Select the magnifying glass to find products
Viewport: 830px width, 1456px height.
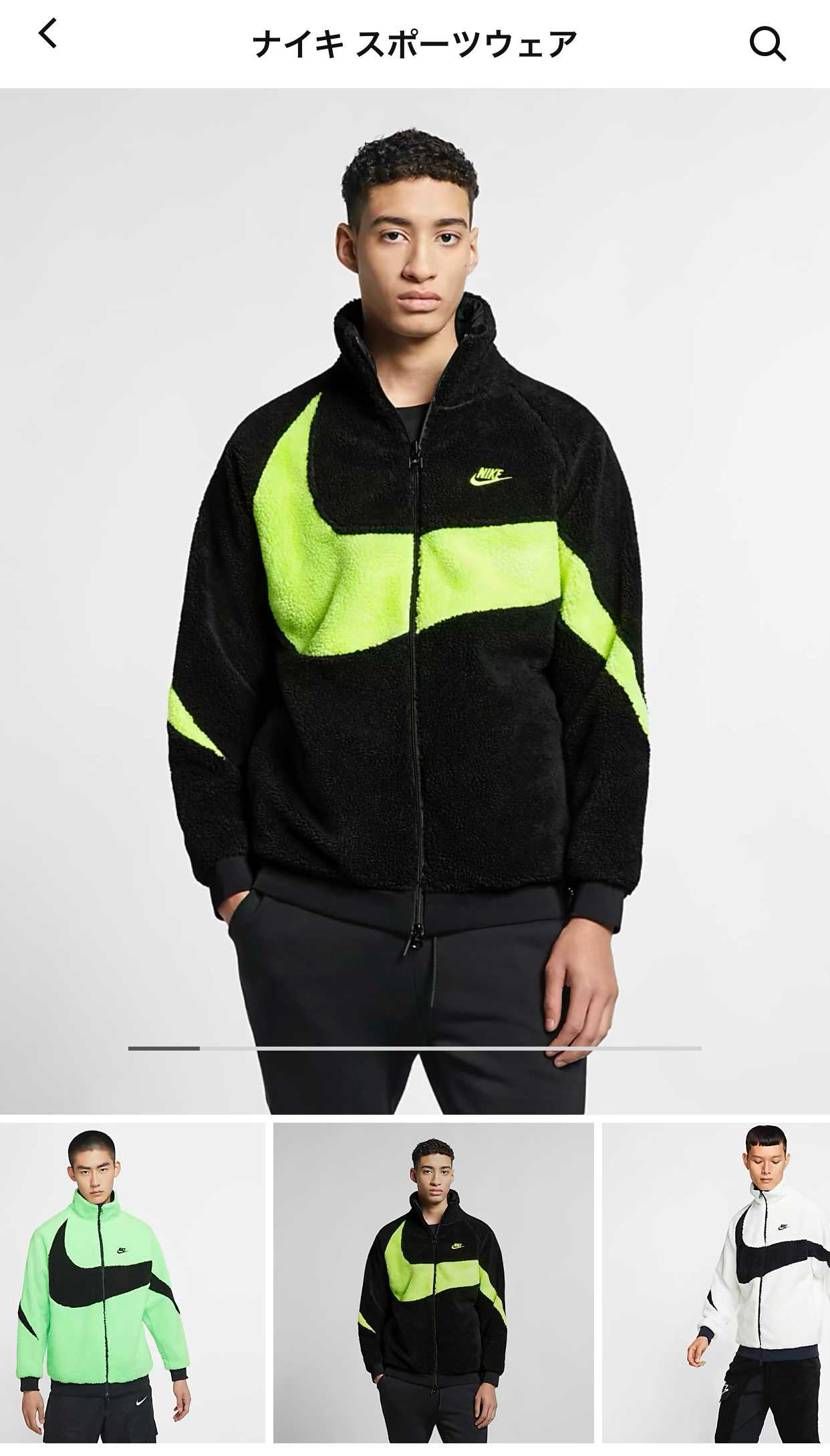click(x=768, y=42)
